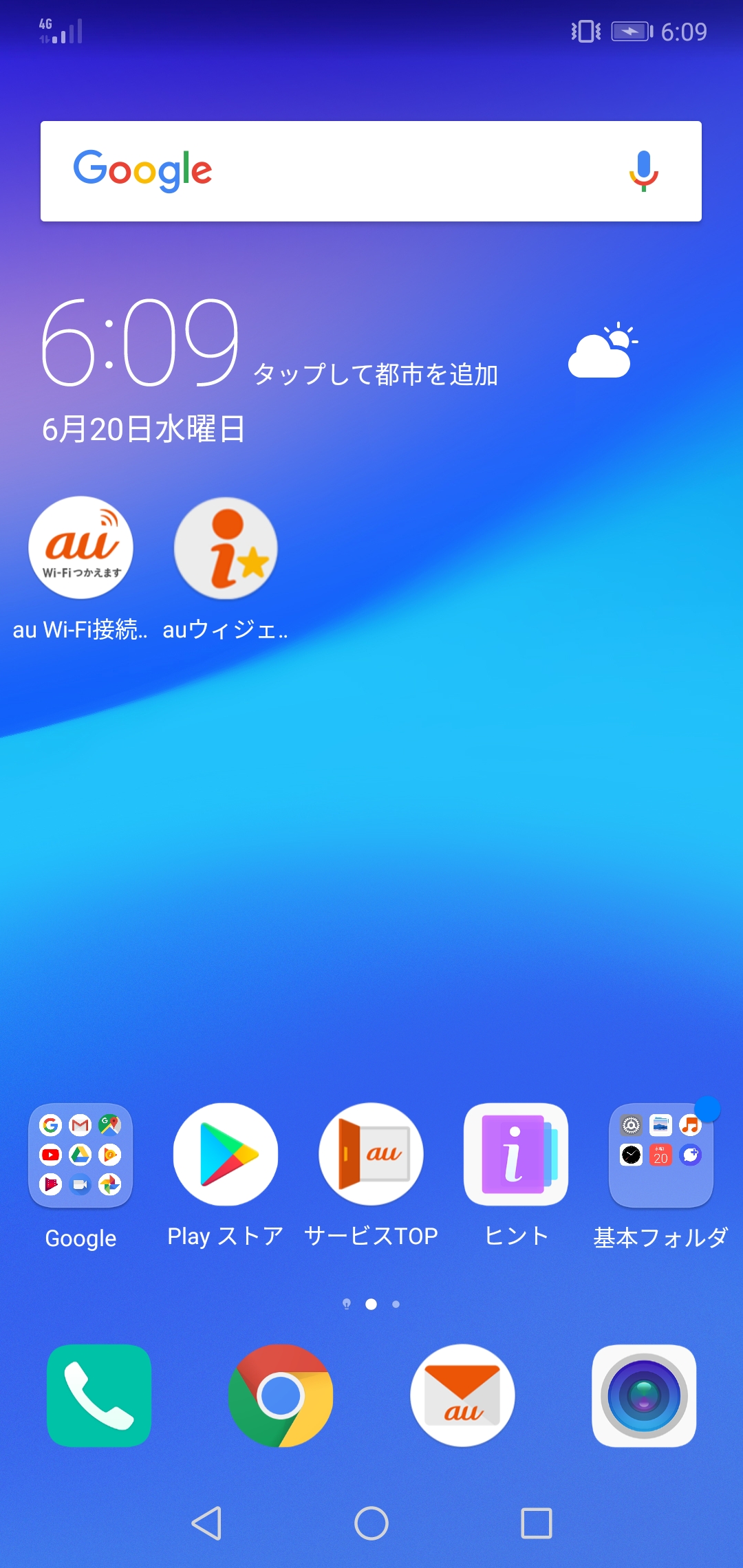Open the Phone dialer in the dock
Screen dimensions: 743x1568
99,1396
